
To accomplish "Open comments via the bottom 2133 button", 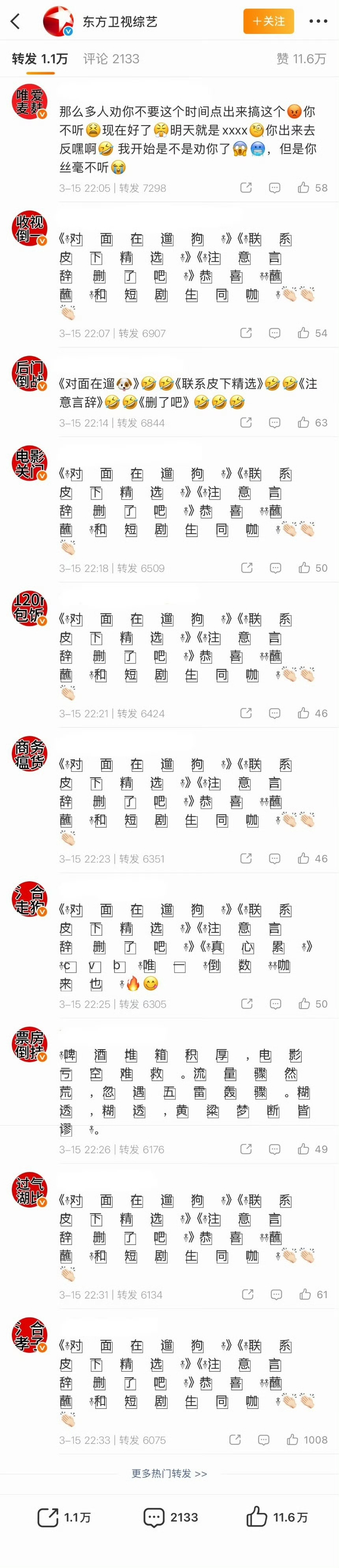I will coord(170,1517).
